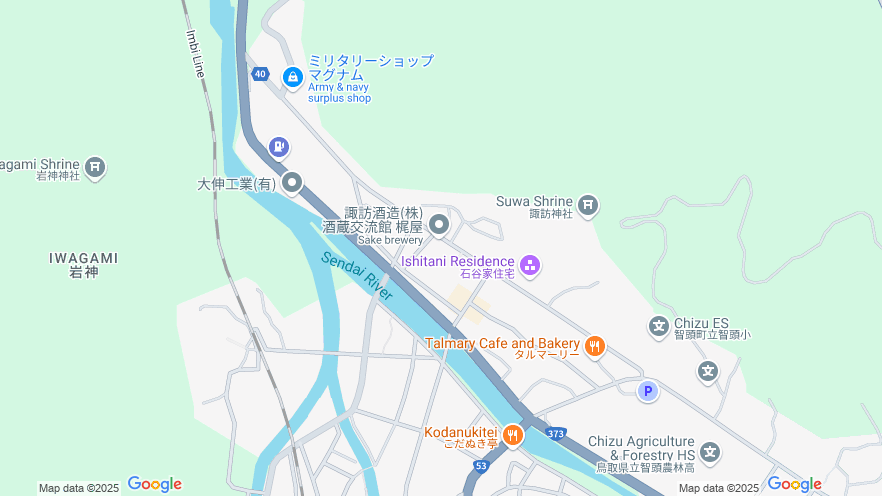Select Chizu Agriculture & Forestry HS marker
The image size is (882, 496).
tap(709, 452)
